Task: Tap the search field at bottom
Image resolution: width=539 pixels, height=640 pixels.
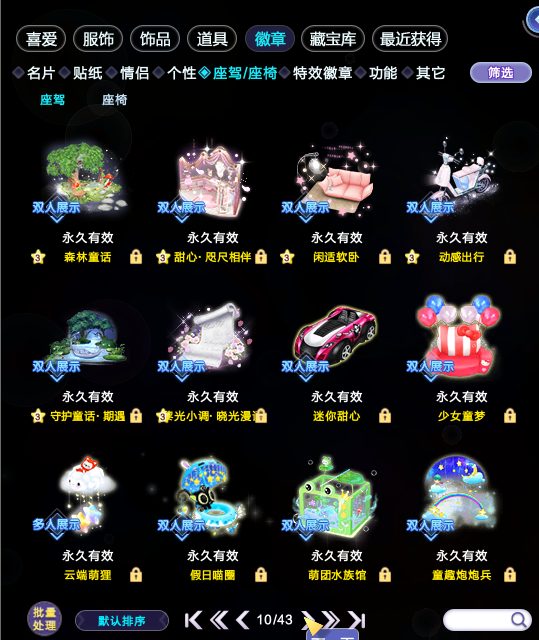Action: [487, 620]
